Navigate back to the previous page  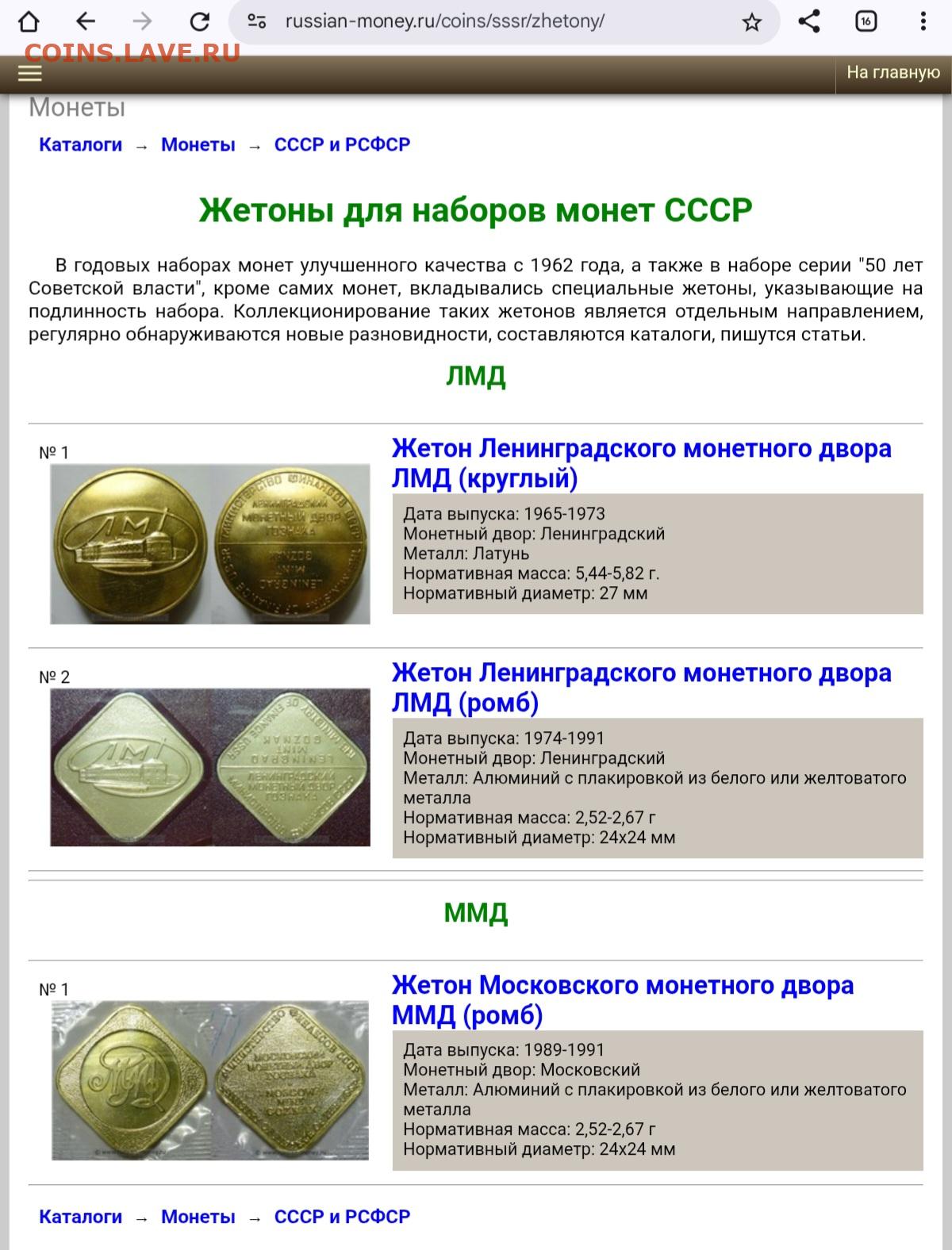(86, 21)
